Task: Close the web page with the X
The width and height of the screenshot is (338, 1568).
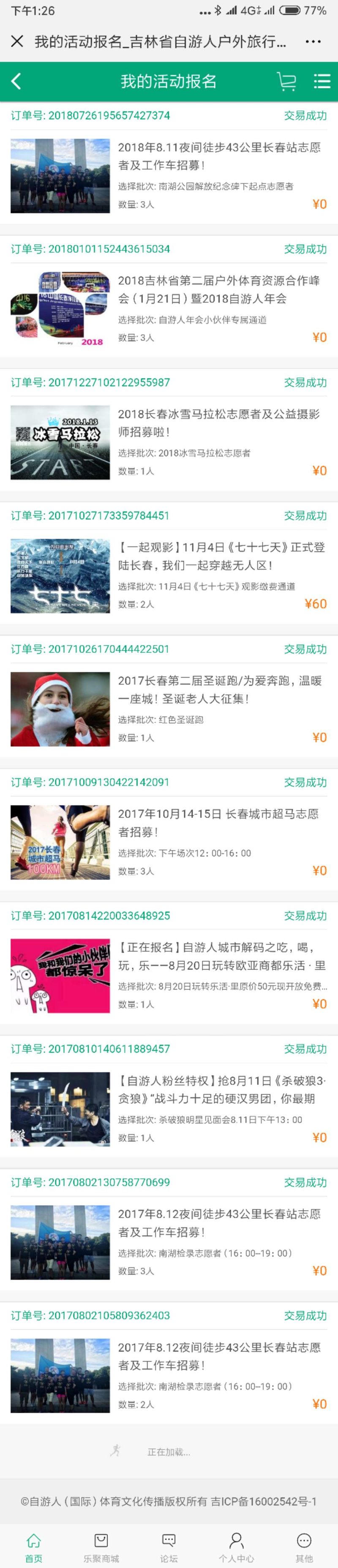Action: coord(17,41)
